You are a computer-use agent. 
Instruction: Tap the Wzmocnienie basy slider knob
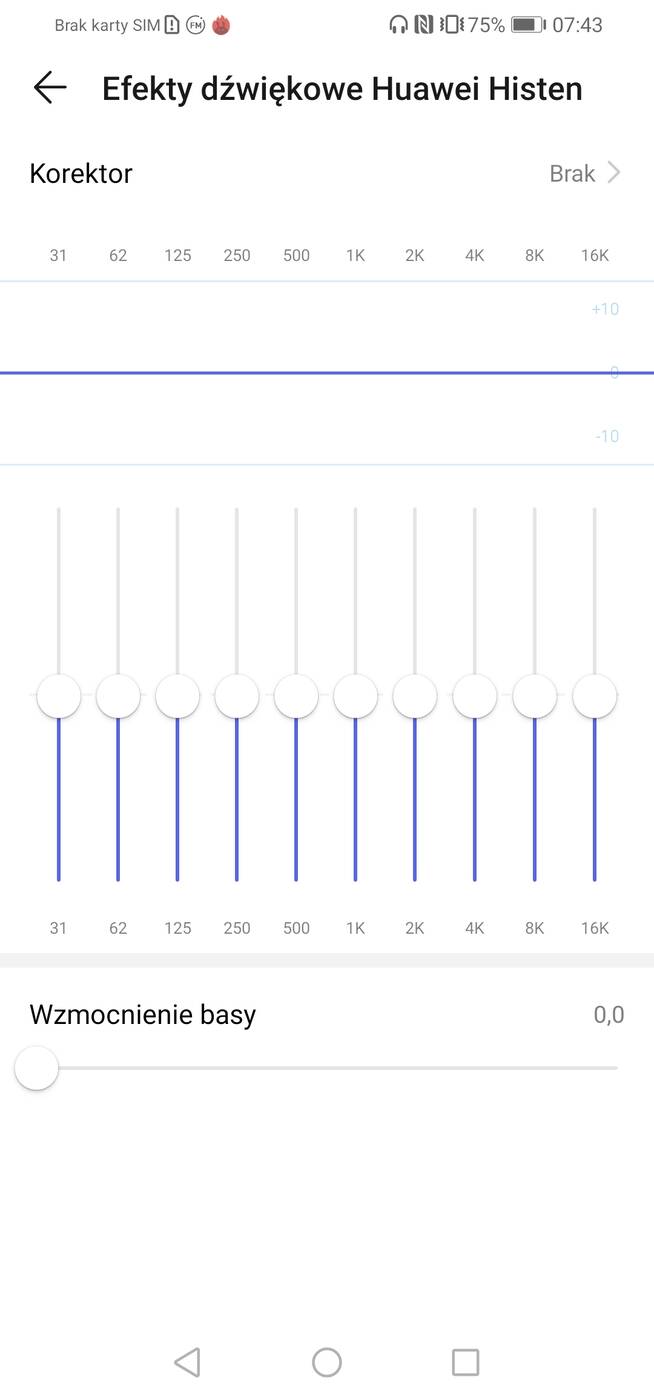click(x=37, y=1068)
